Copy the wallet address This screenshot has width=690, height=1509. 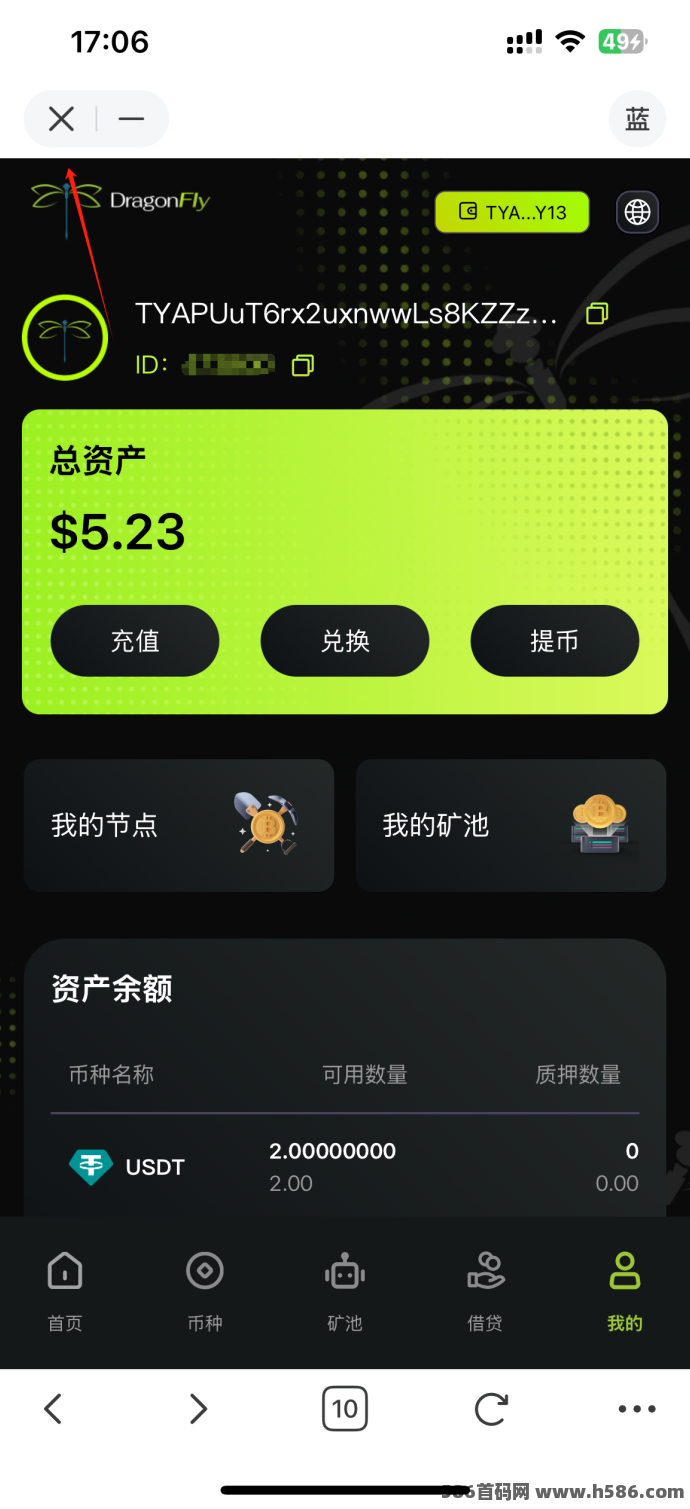pos(597,314)
